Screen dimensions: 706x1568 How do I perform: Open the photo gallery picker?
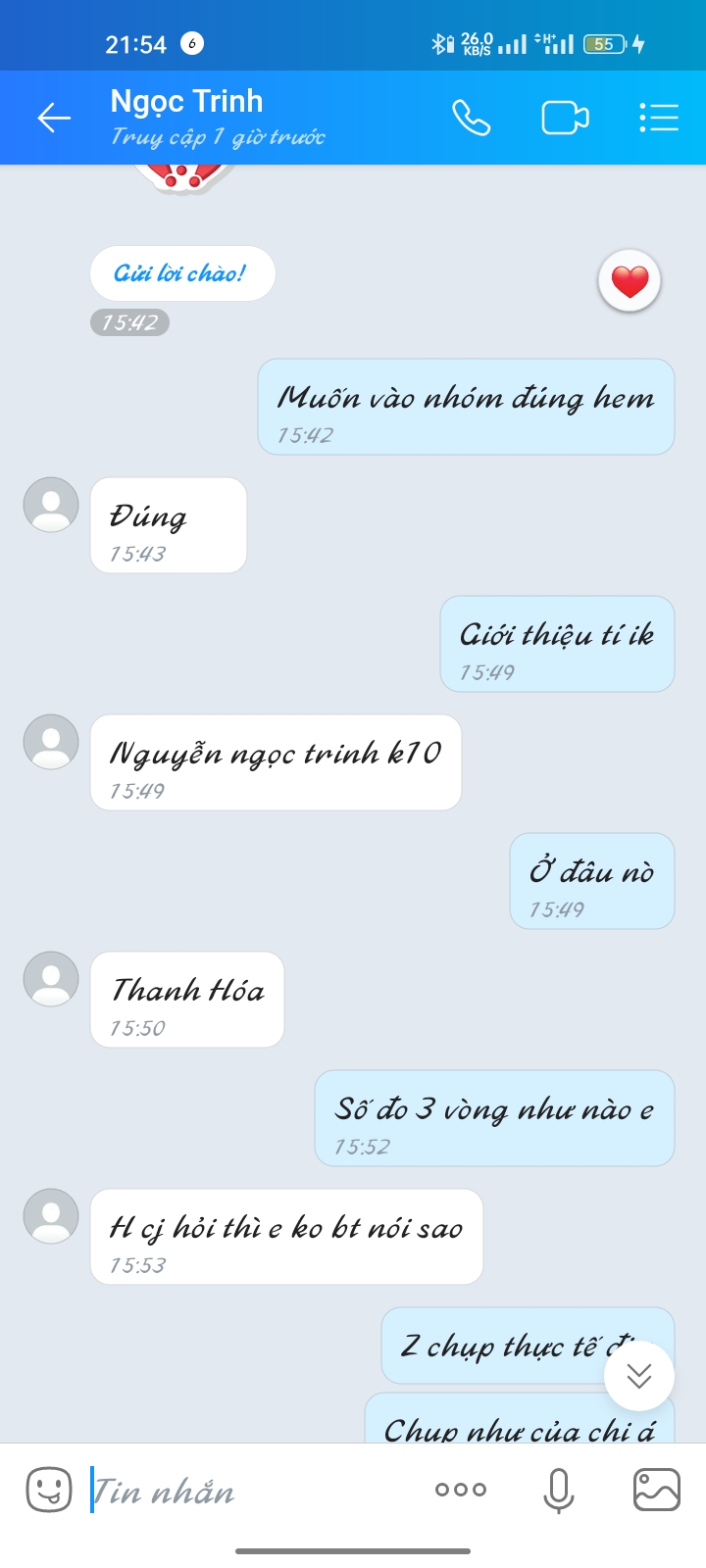point(657,1491)
